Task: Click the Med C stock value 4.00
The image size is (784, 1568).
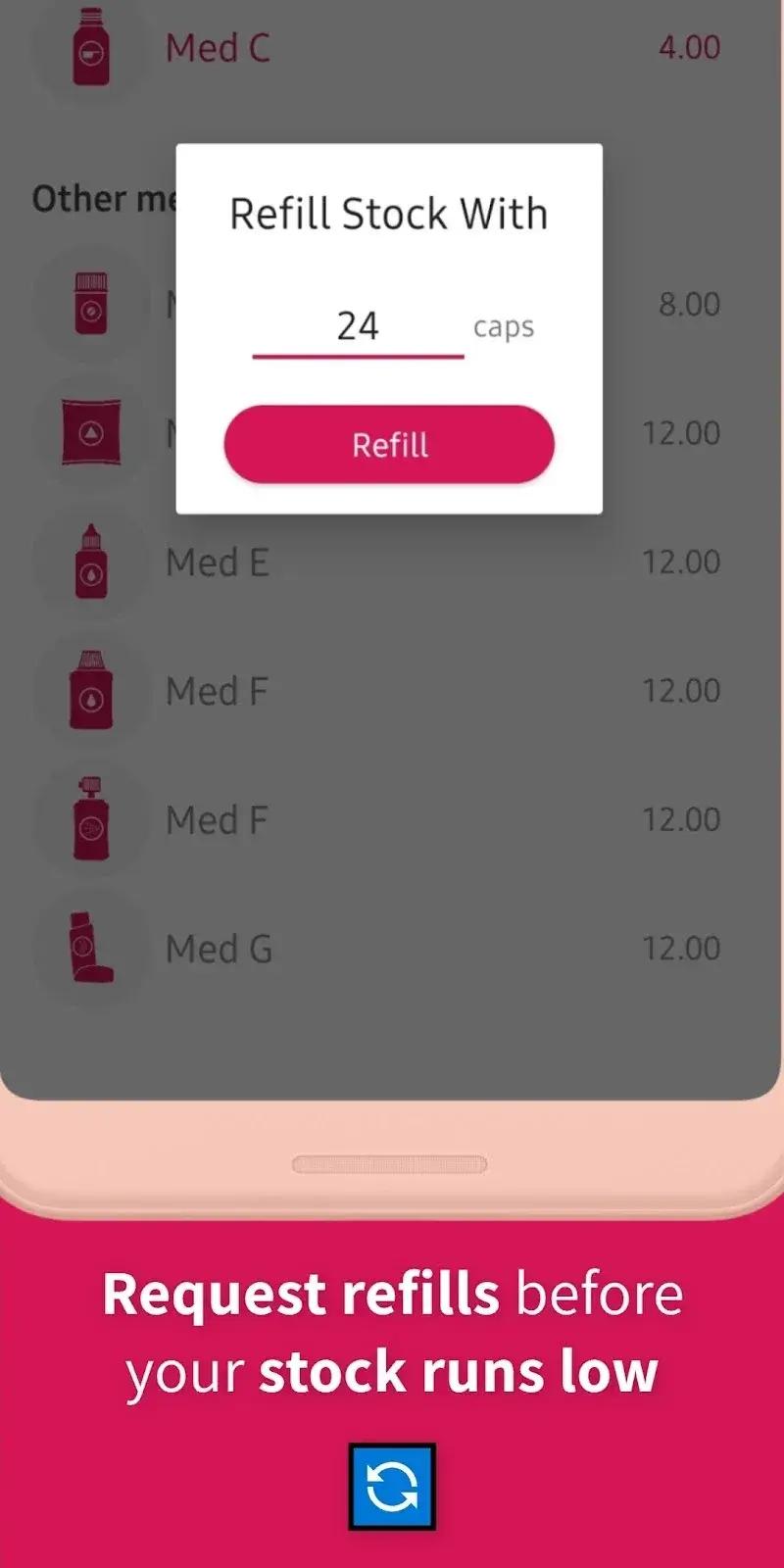Action: coord(689,47)
